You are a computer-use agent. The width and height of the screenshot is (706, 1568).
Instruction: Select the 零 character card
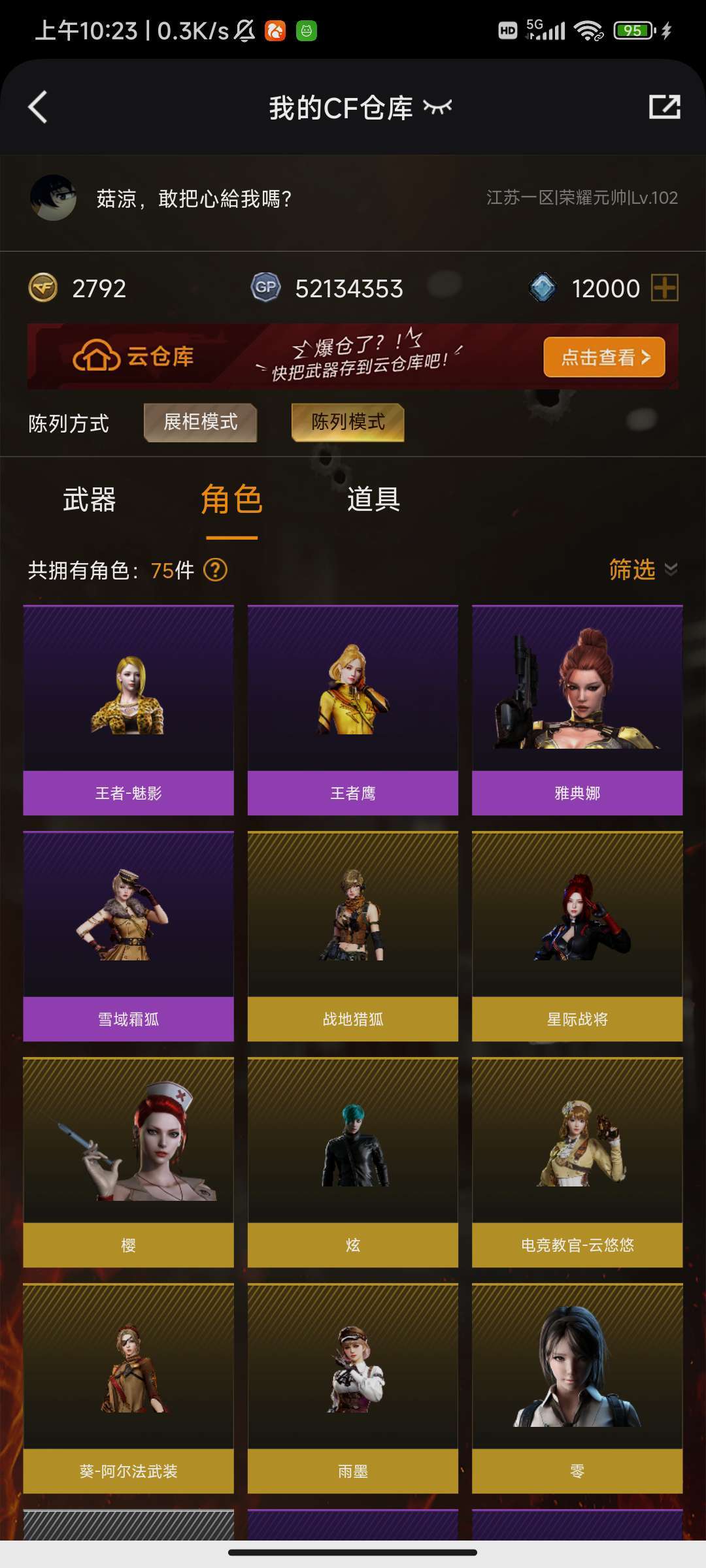pos(577,1388)
